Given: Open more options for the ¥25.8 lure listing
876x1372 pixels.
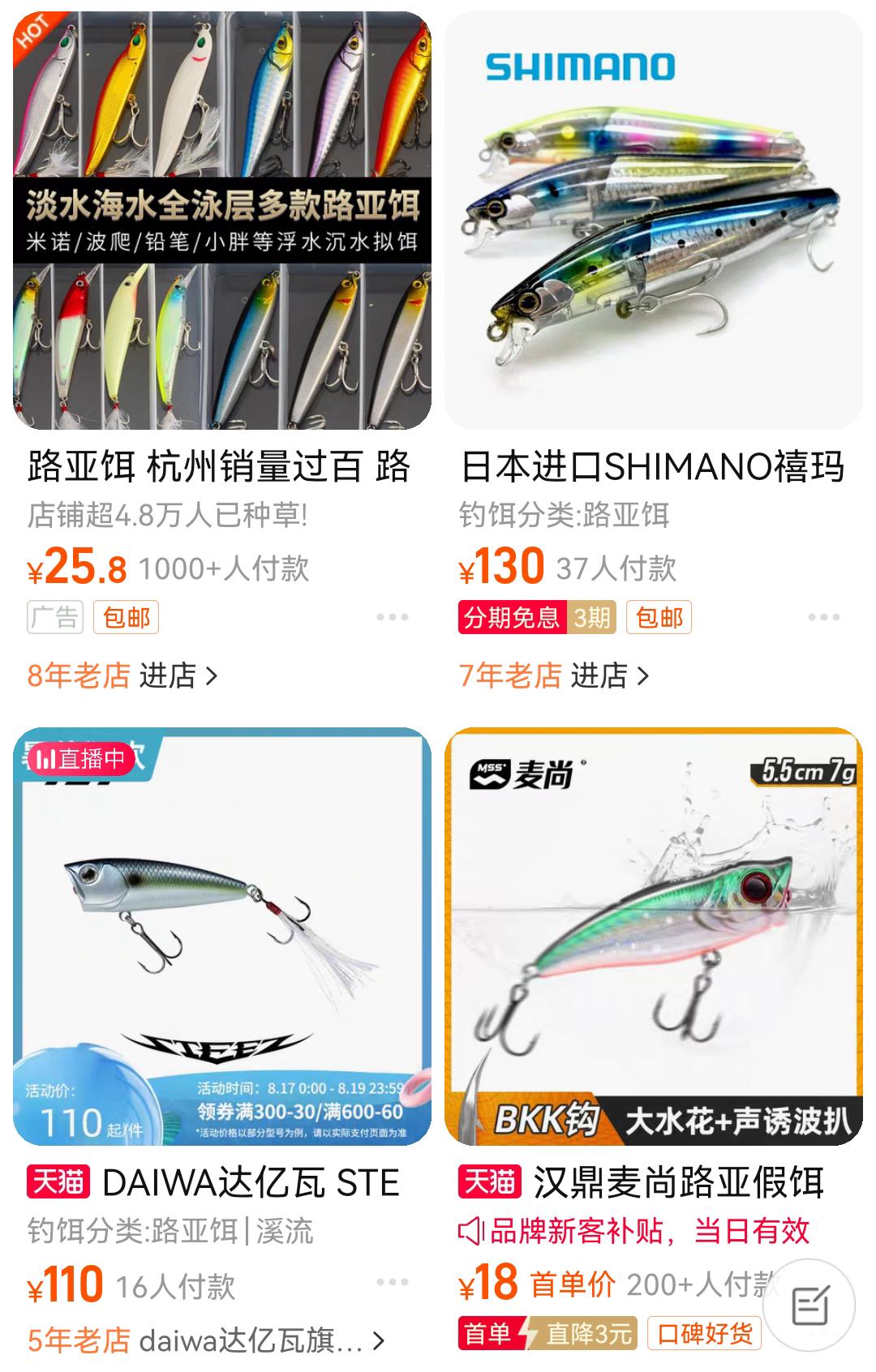Looking at the screenshot, I should click(393, 618).
